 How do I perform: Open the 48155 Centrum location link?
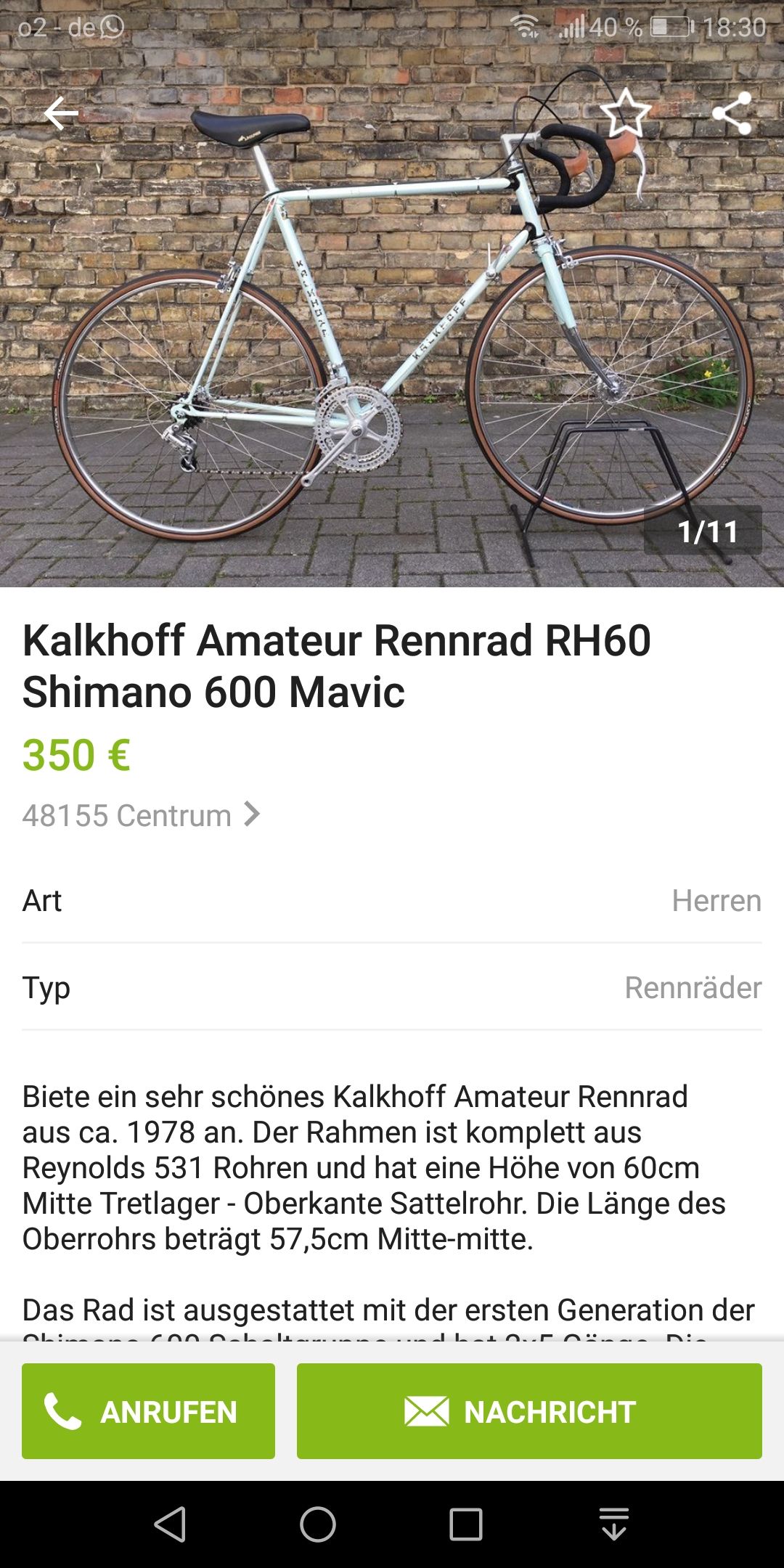(141, 815)
